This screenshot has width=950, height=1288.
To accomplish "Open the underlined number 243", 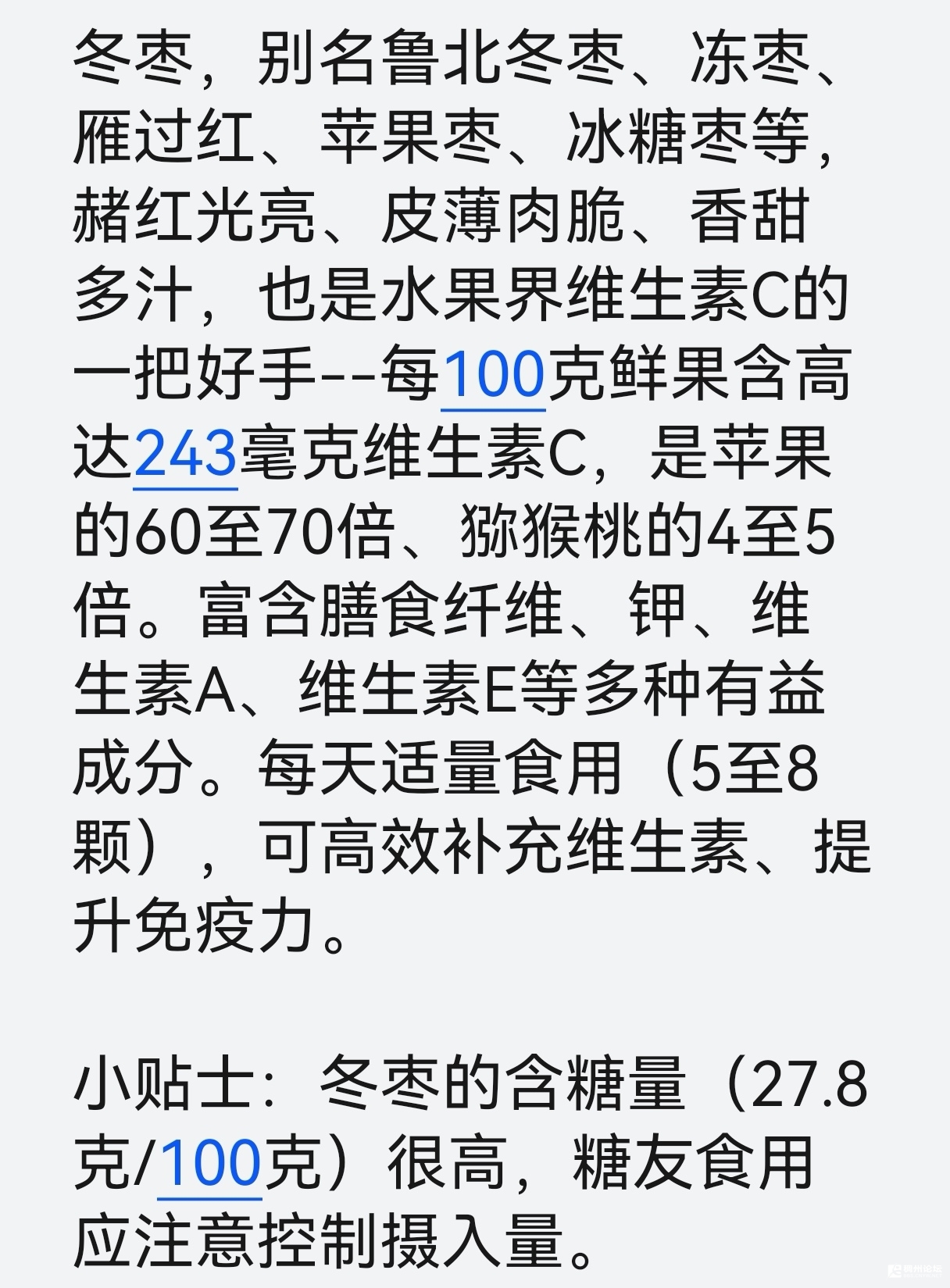I will [185, 455].
